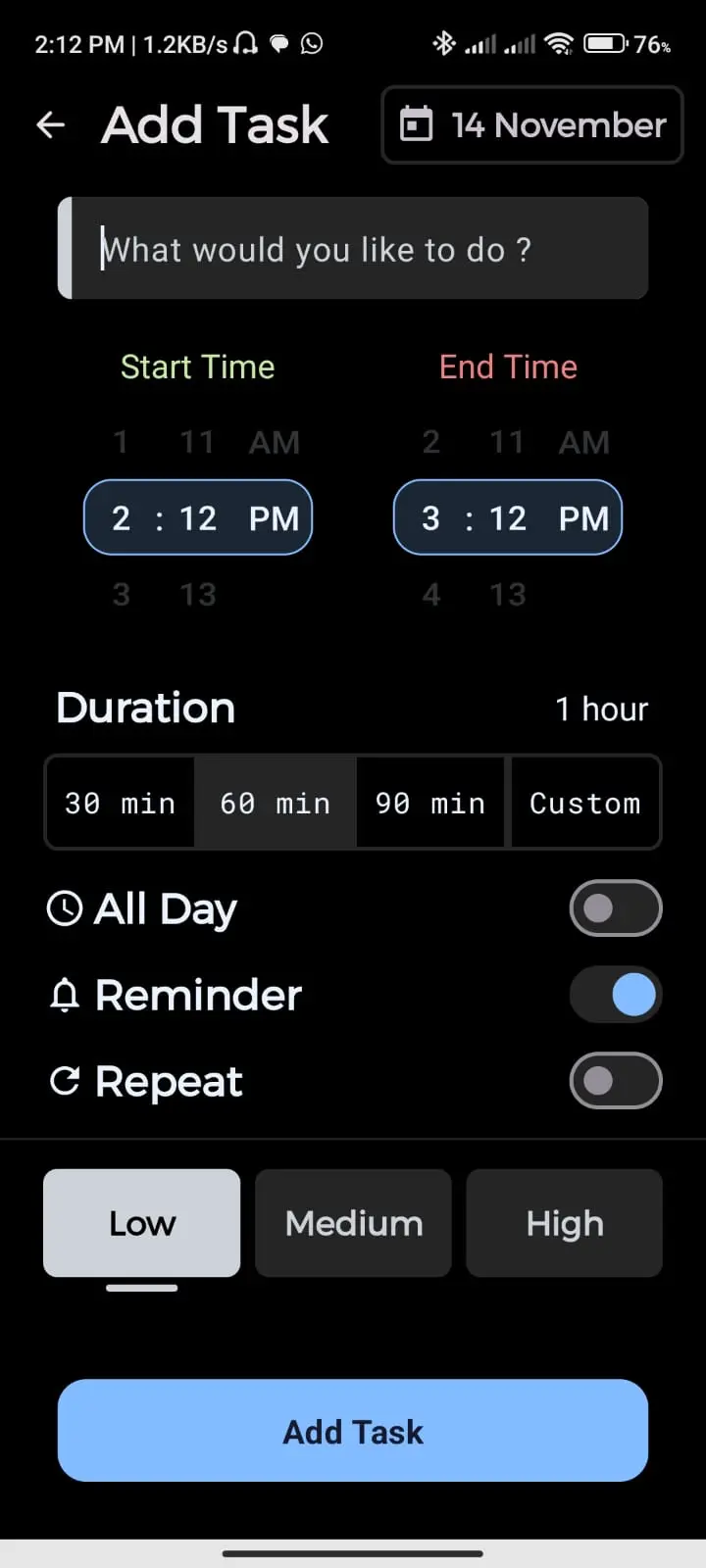
Task: Focus the 'What would you like to do' field
Action: point(359,249)
